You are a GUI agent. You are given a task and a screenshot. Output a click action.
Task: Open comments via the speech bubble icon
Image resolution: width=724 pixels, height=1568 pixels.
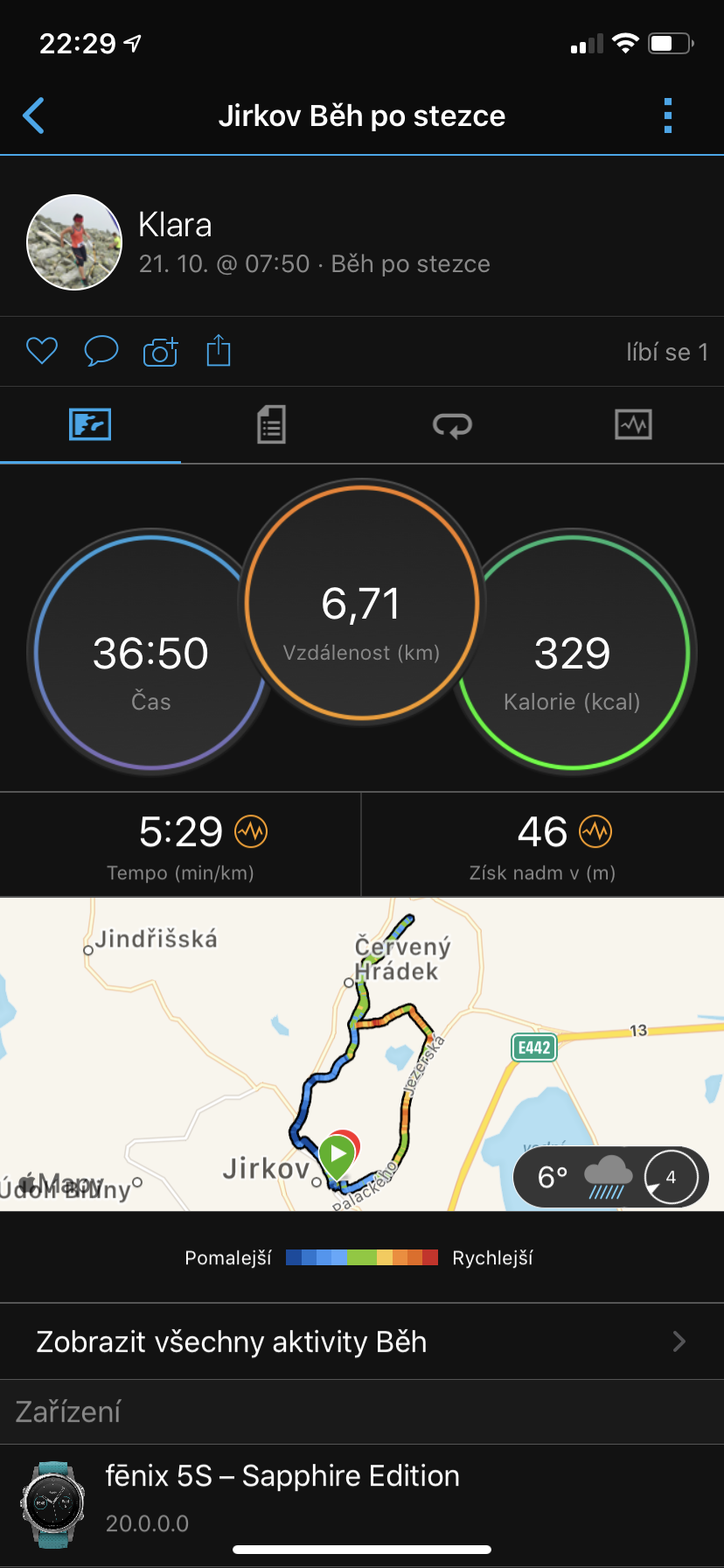101,351
